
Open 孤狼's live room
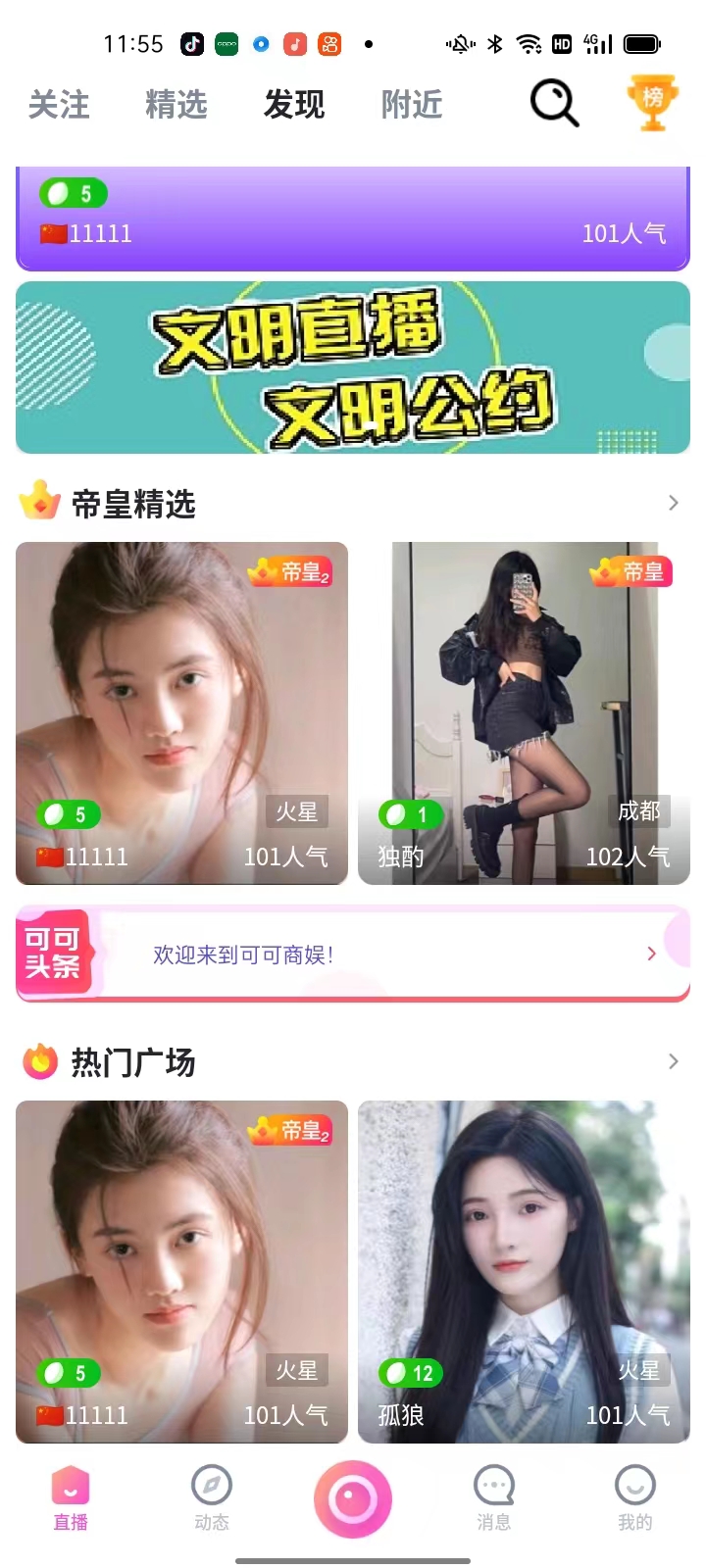(524, 1272)
